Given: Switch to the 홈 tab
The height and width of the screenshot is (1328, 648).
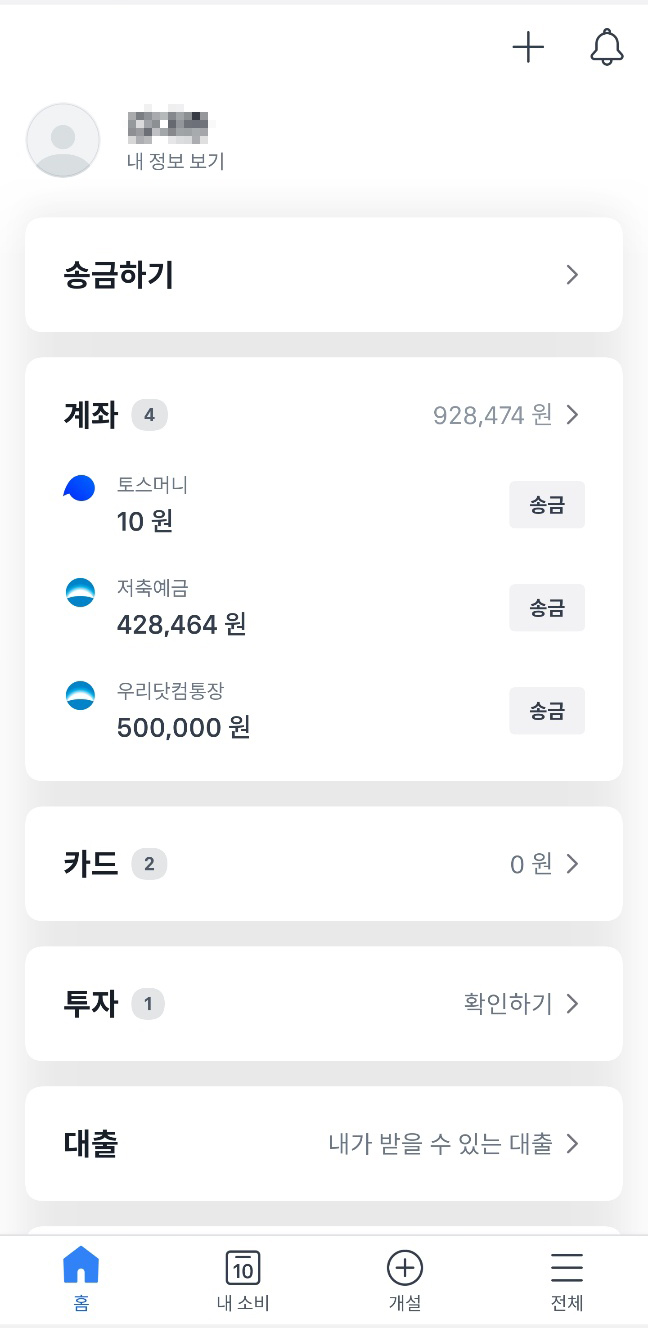Looking at the screenshot, I should point(81,1280).
